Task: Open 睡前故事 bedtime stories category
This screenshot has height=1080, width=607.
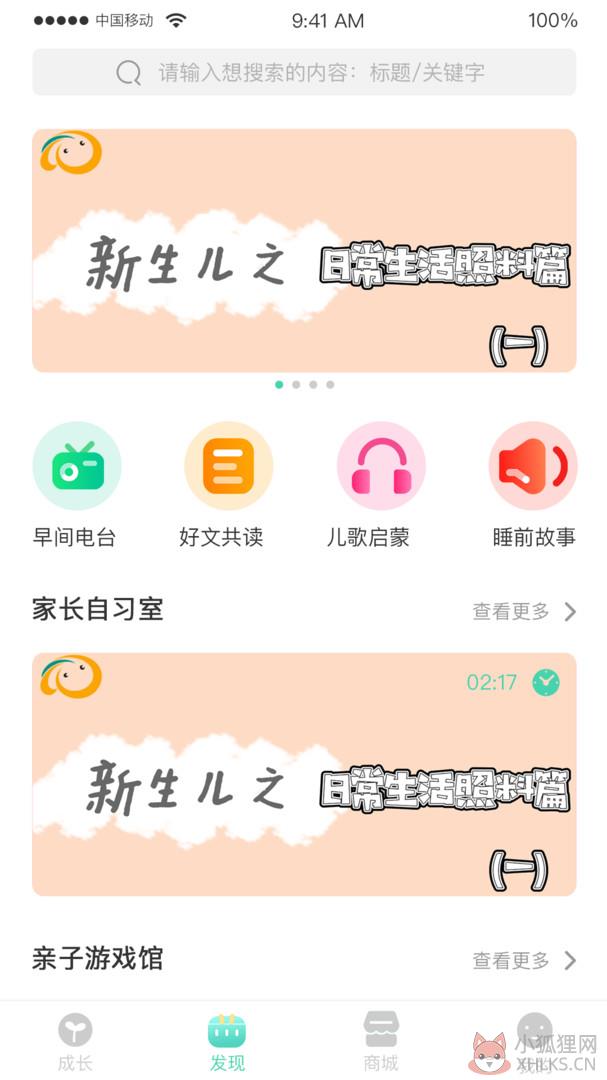Action: click(x=533, y=485)
